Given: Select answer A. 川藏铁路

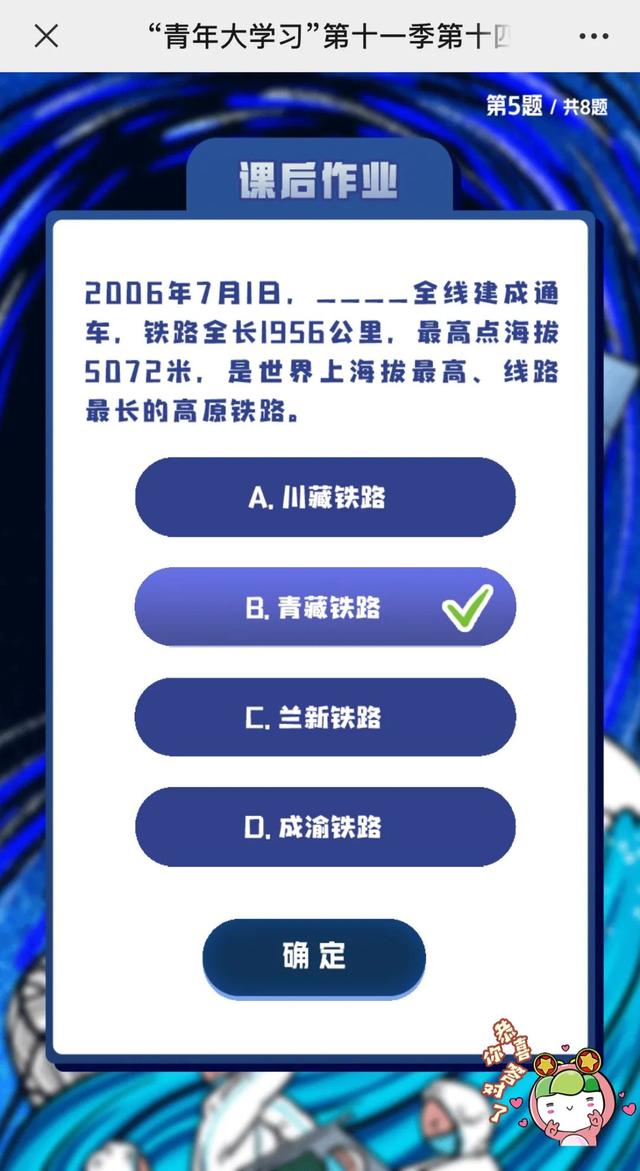Looking at the screenshot, I should pyautogui.click(x=325, y=498).
